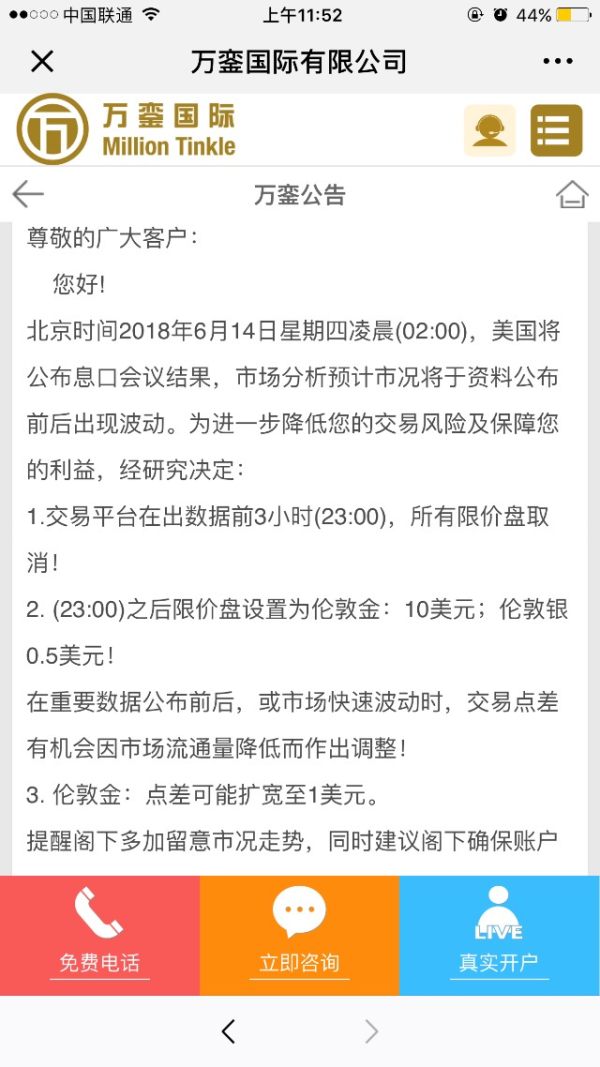Start 立即咨询 online consultation
This screenshot has width=600, height=1067.
pyautogui.click(x=299, y=935)
